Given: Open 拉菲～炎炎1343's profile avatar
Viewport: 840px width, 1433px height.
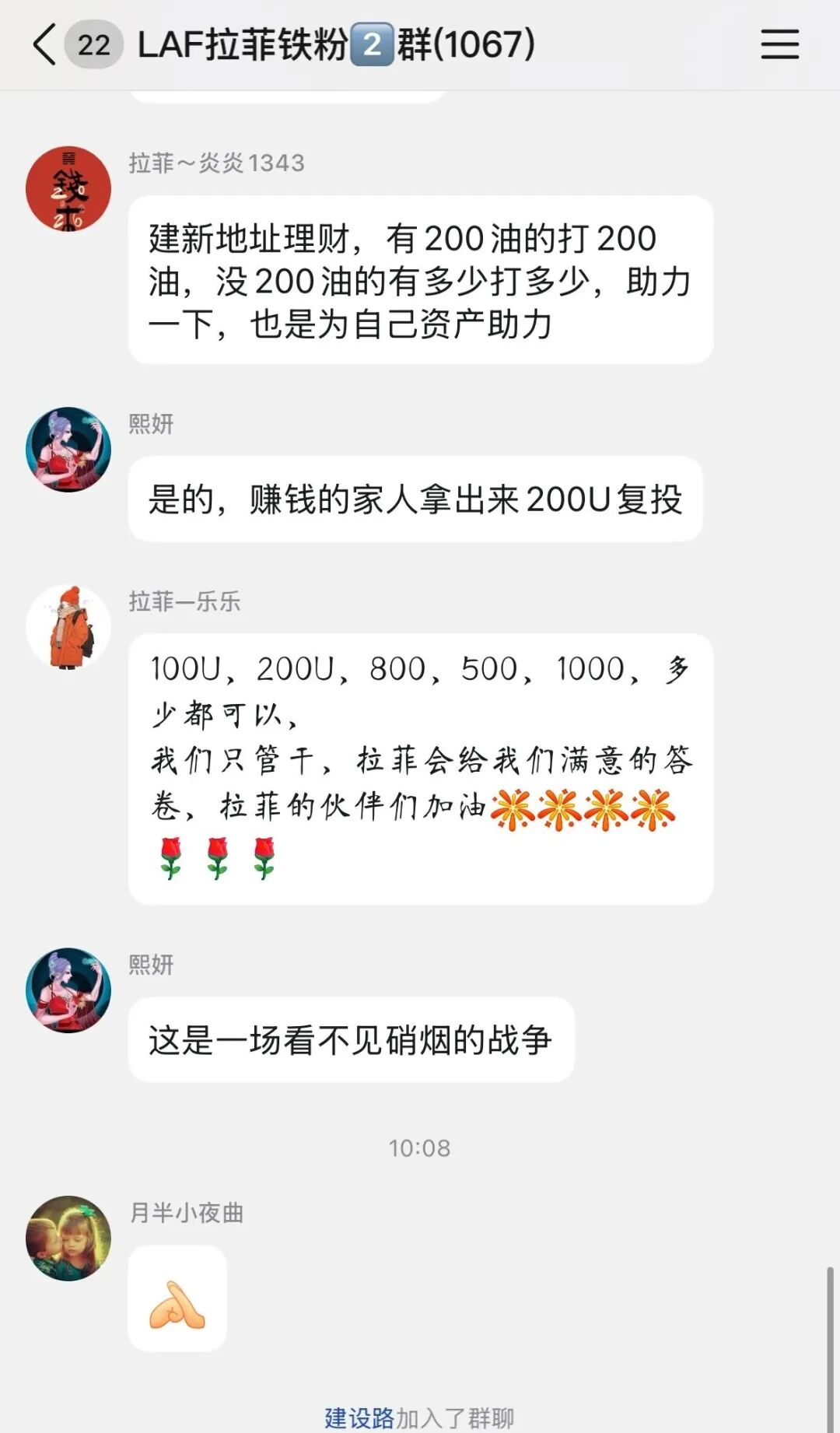Looking at the screenshot, I should (68, 189).
